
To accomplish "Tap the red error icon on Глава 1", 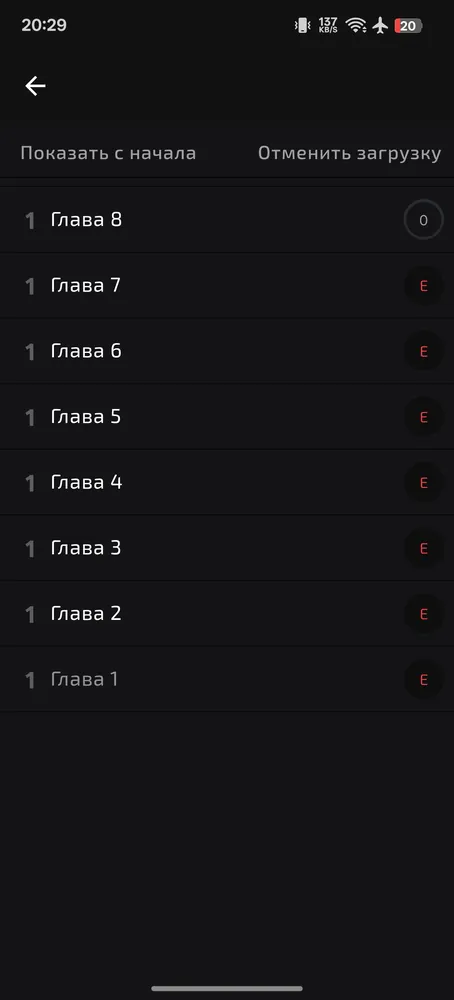I will (x=423, y=680).
